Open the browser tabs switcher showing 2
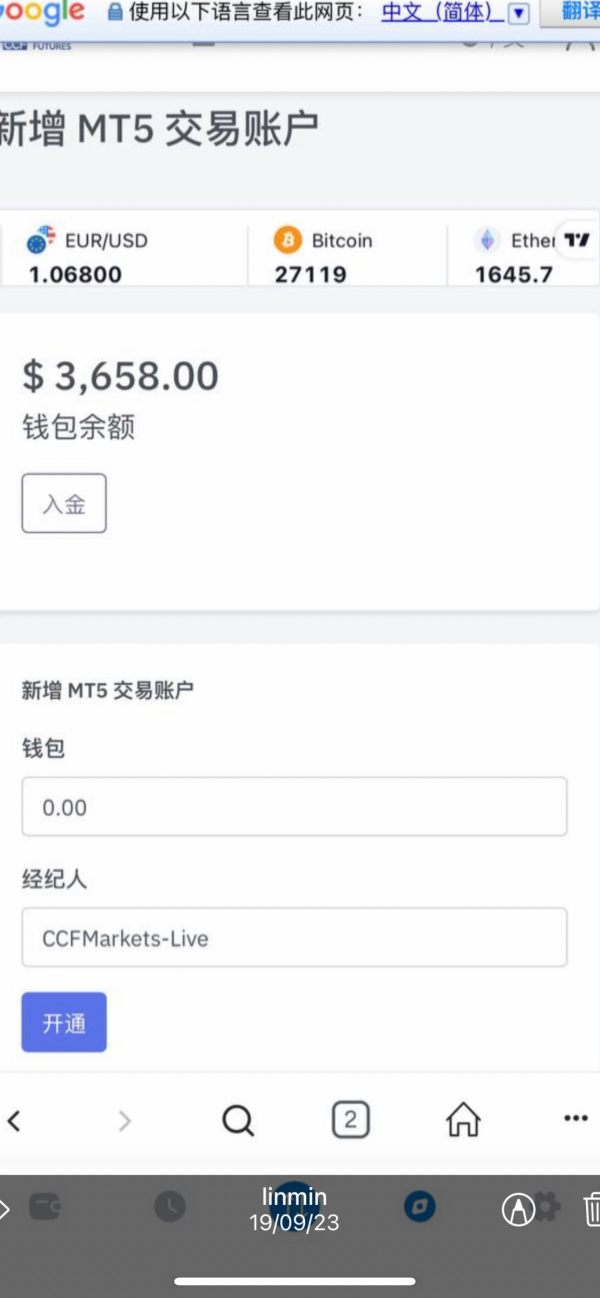The height and width of the screenshot is (1298, 600). click(350, 1120)
